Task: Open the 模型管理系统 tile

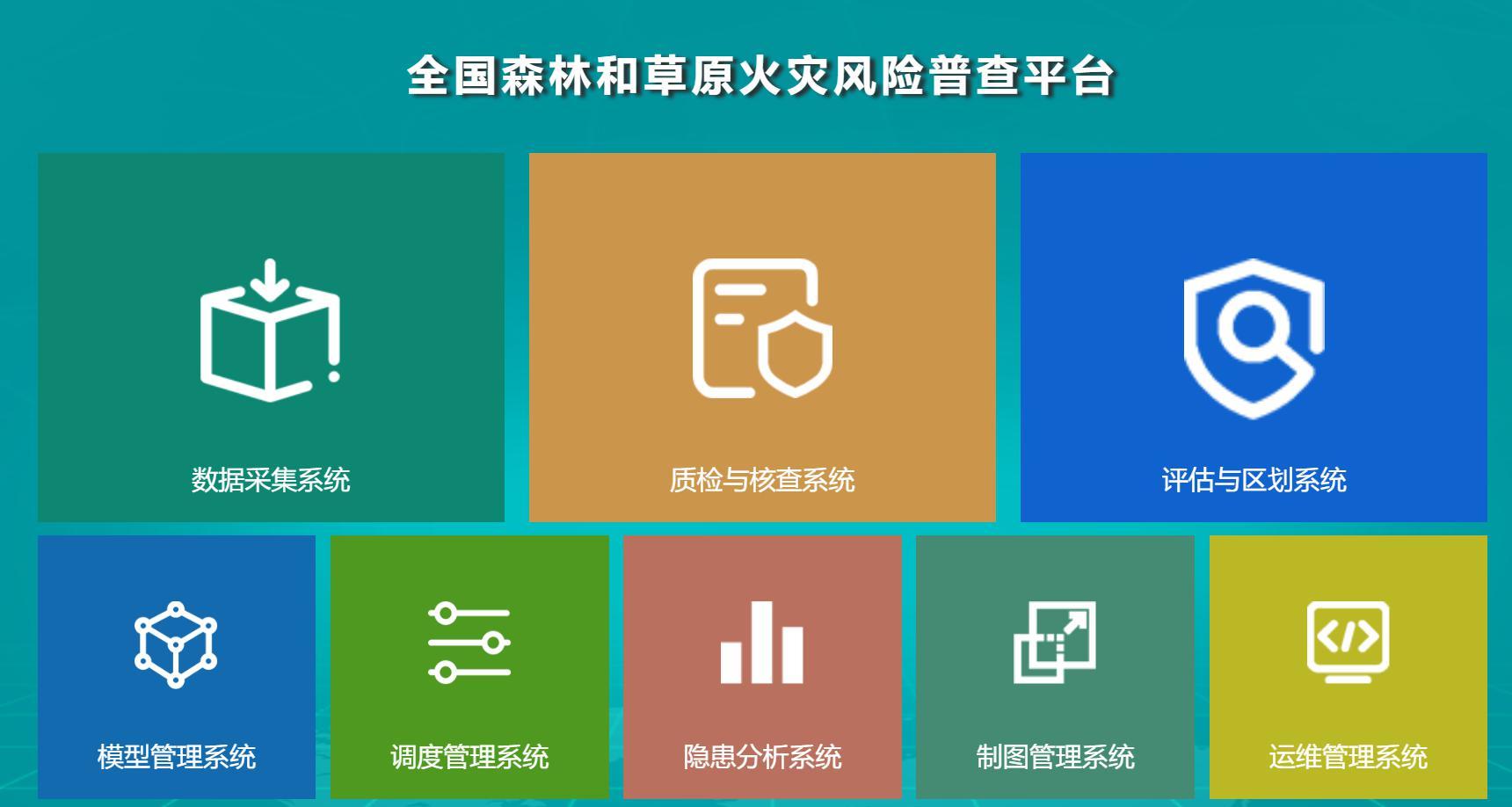Action: click(x=176, y=666)
